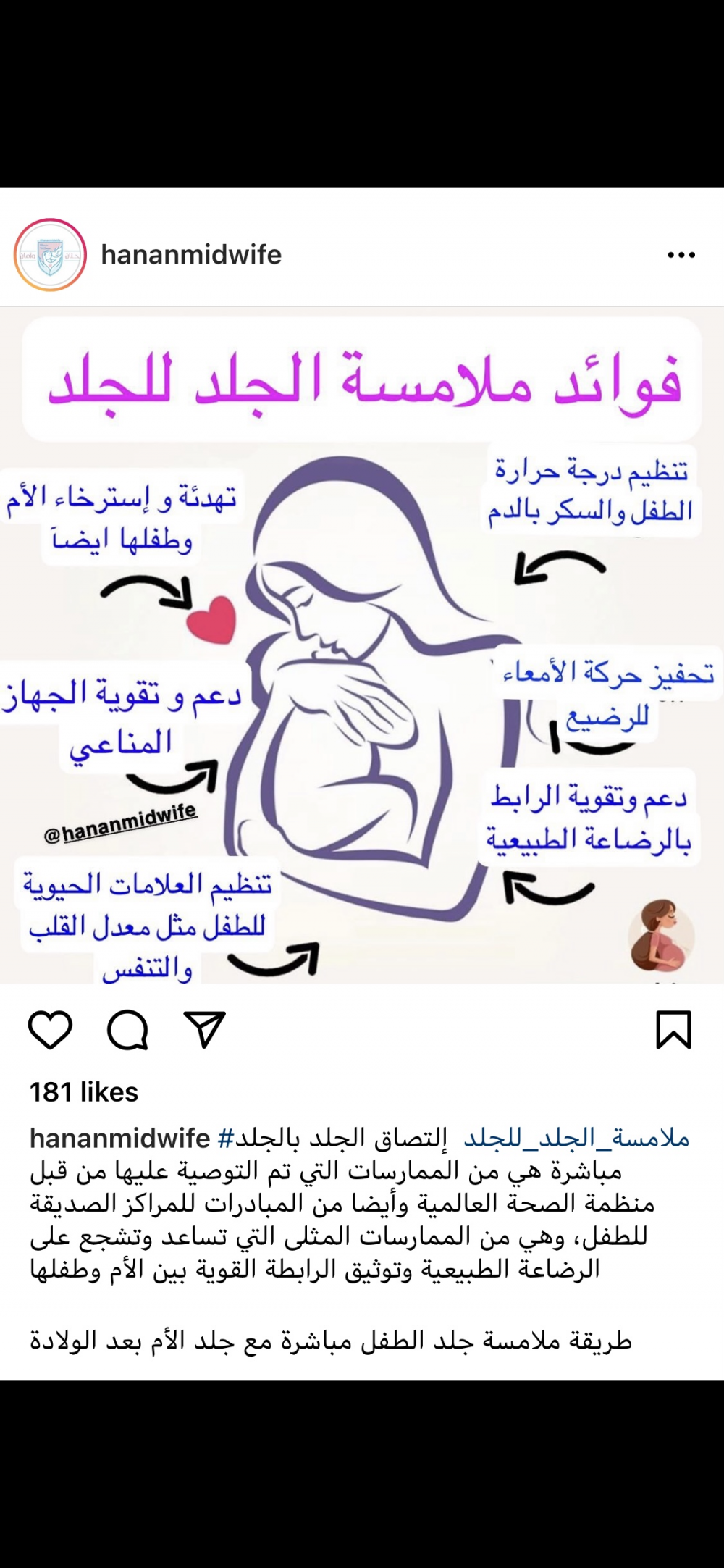
Task: Open hananmidwife profile picture
Action: (50, 255)
